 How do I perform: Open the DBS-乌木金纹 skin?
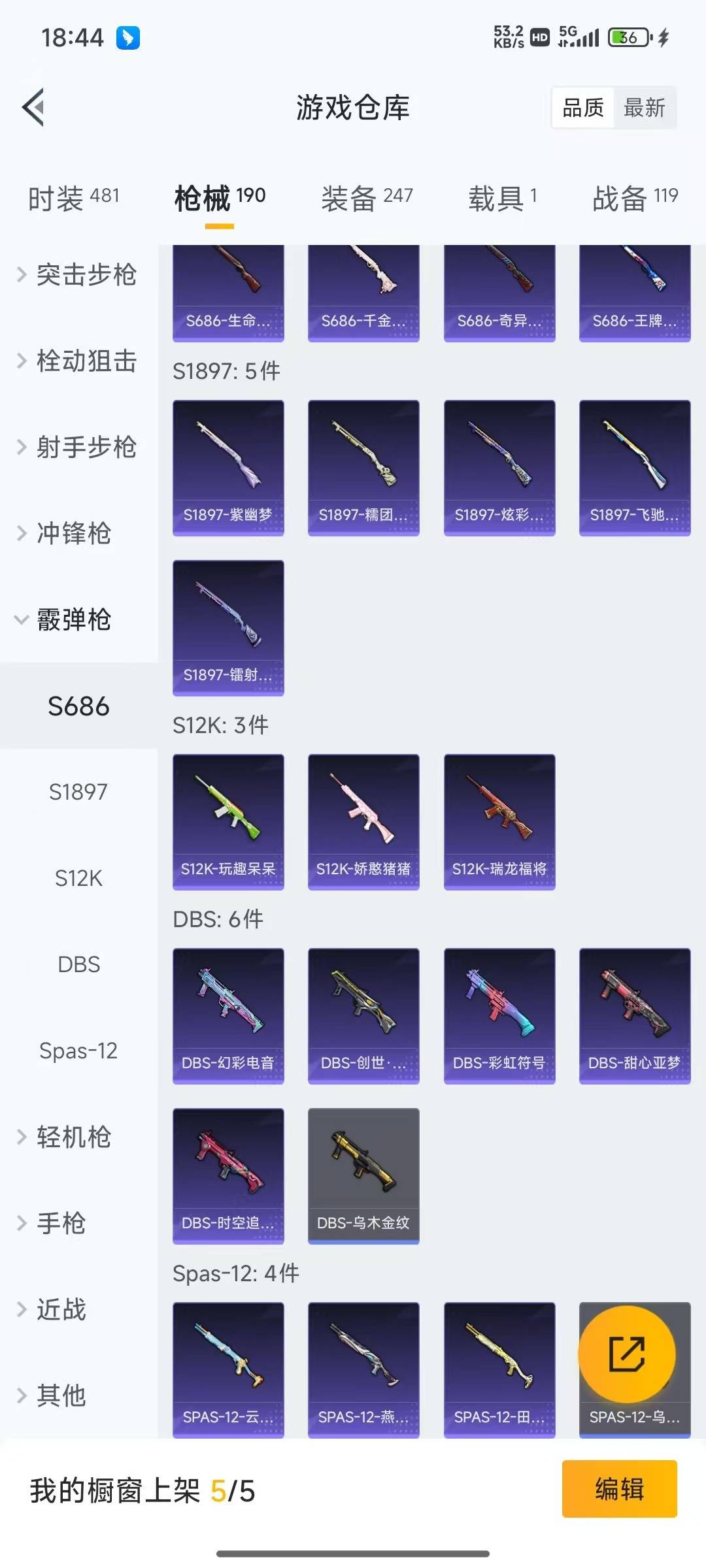[x=363, y=1175]
